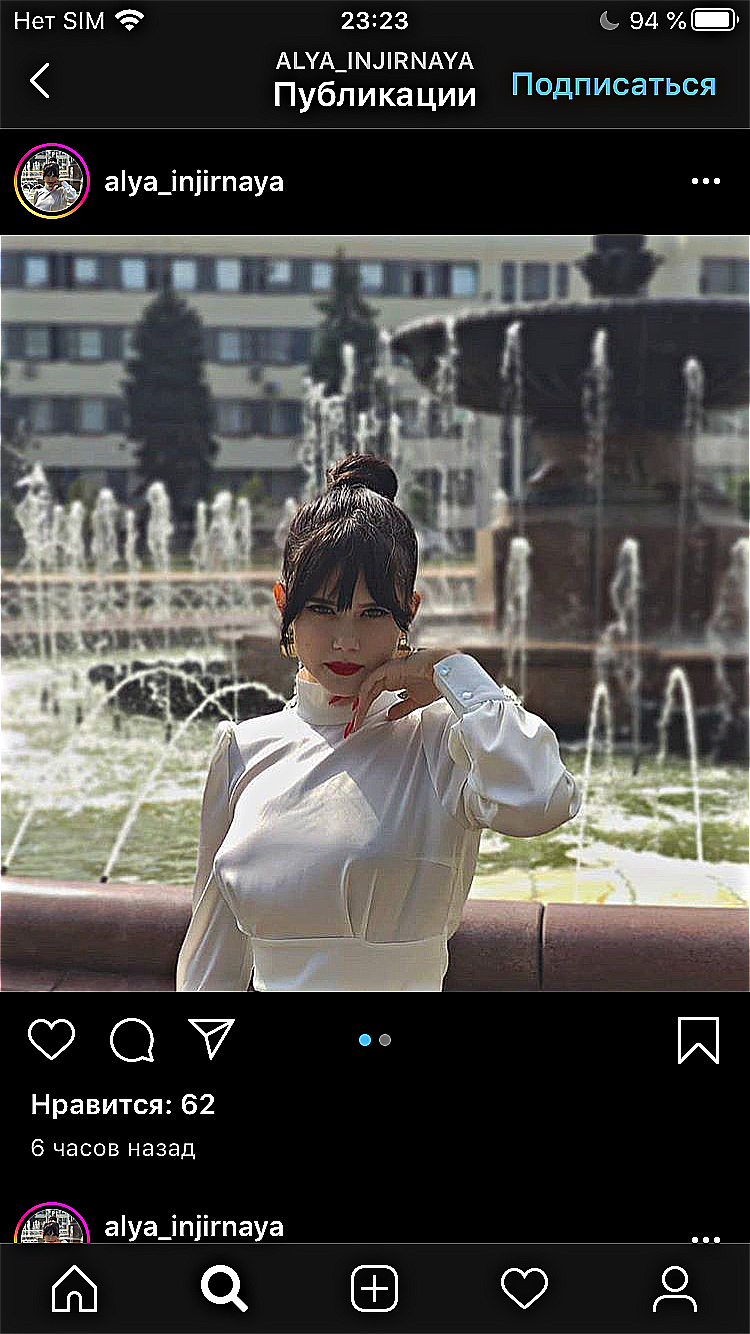Open the three-dot menu above the photo
This screenshot has width=750, height=1334.
pyautogui.click(x=705, y=182)
